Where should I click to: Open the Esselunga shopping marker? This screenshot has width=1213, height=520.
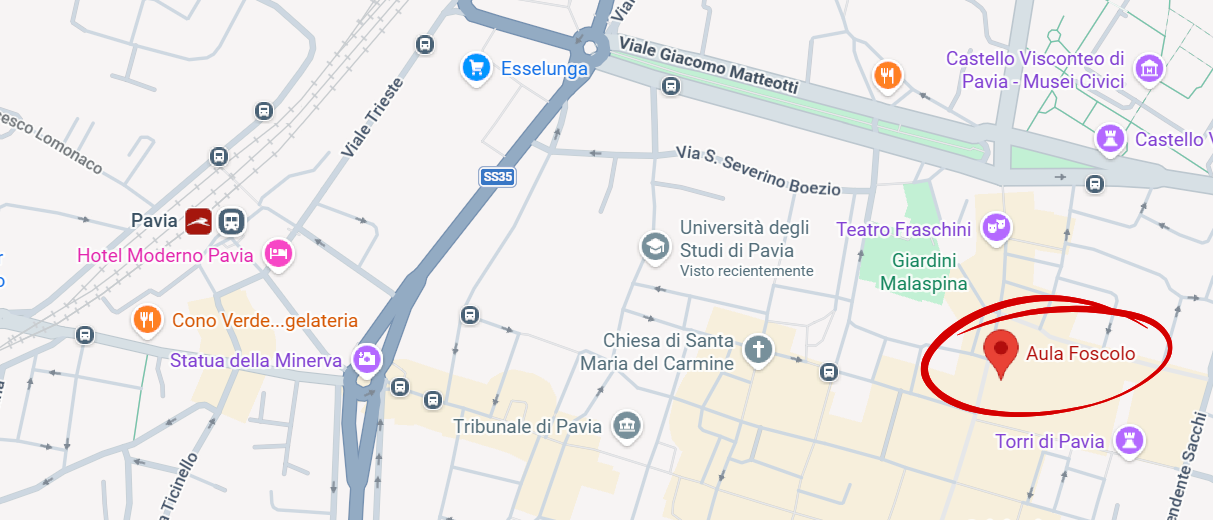pos(475,68)
